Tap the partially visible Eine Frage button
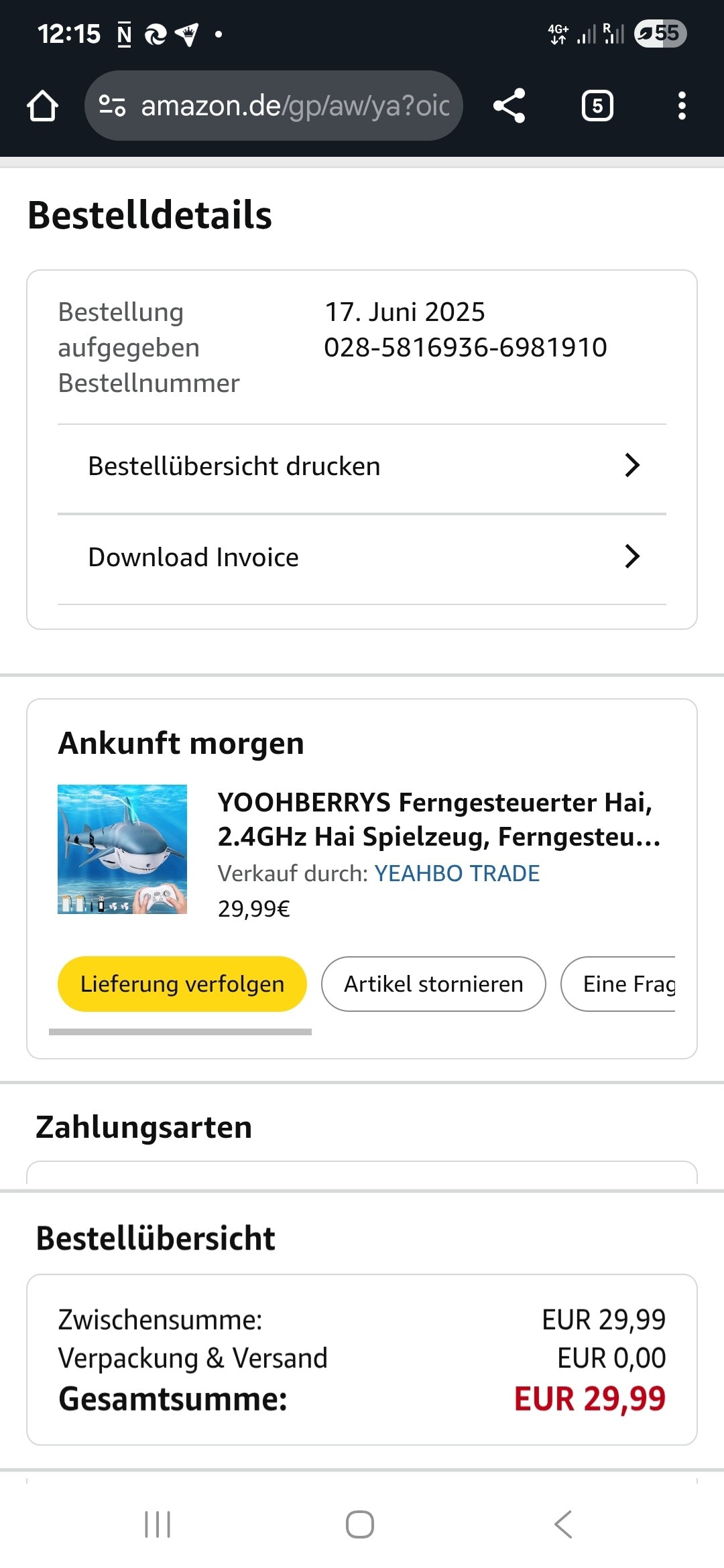 623,984
